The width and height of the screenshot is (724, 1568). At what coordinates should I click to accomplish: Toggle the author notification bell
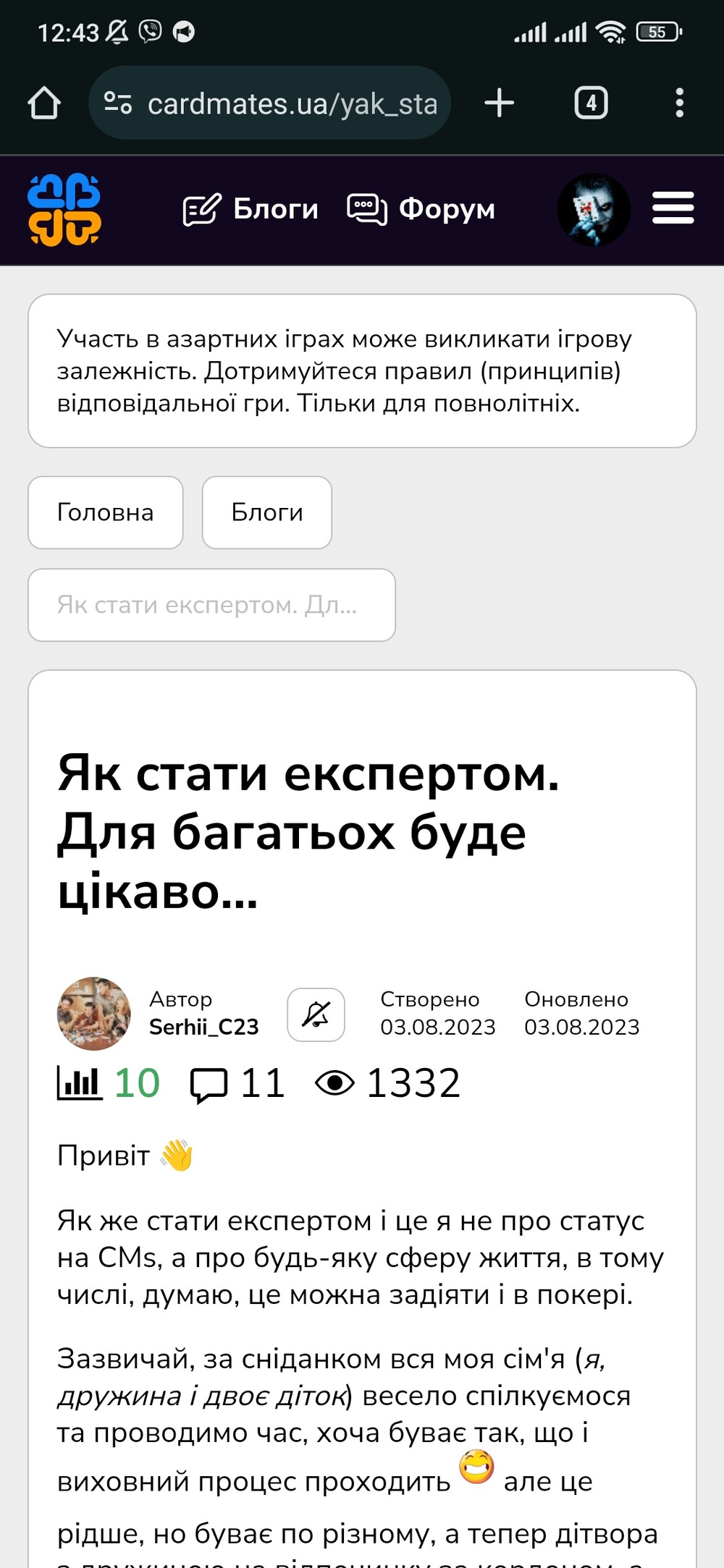point(316,1014)
